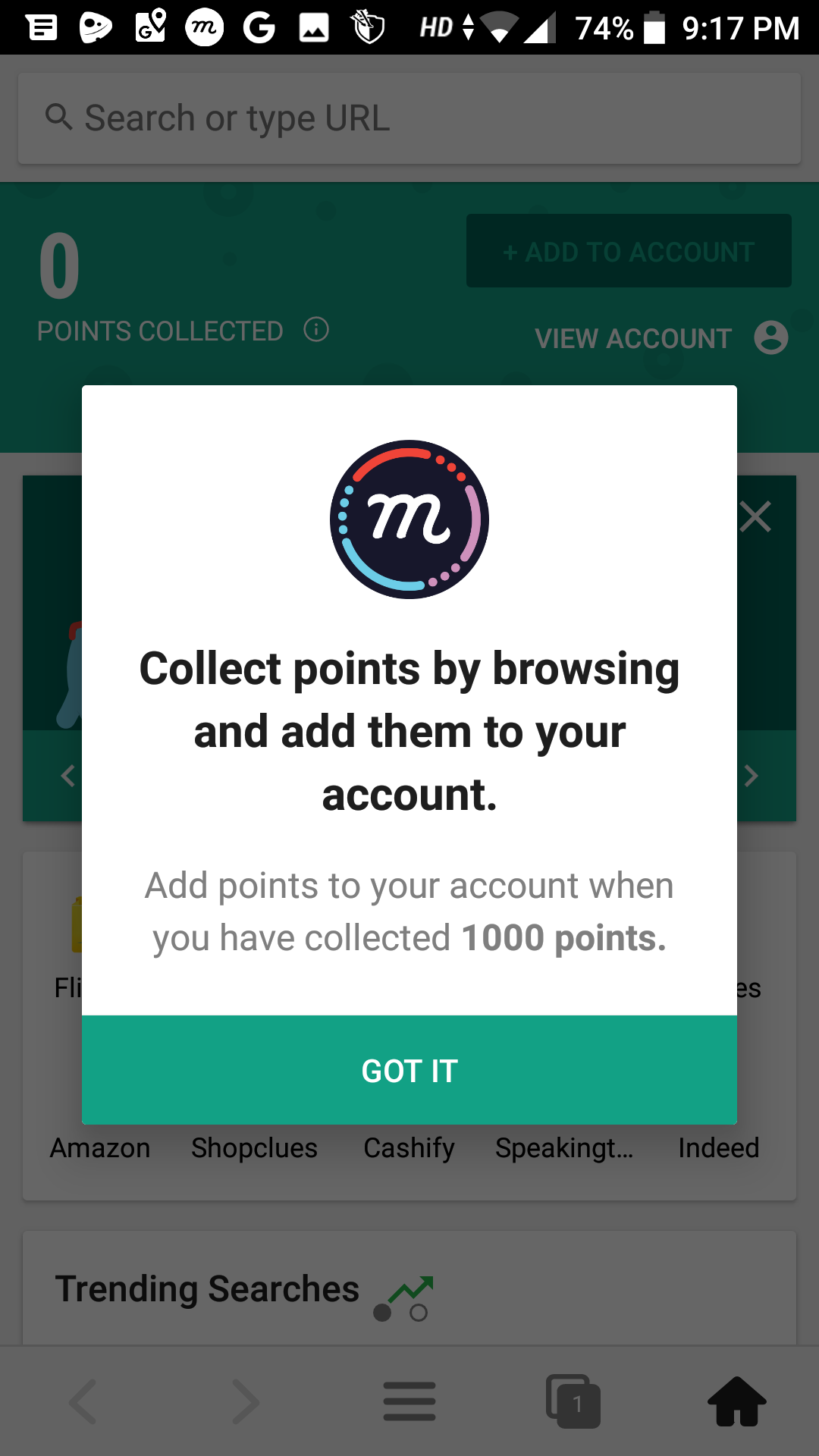Navigate back with the bottom back arrow

point(83,1401)
